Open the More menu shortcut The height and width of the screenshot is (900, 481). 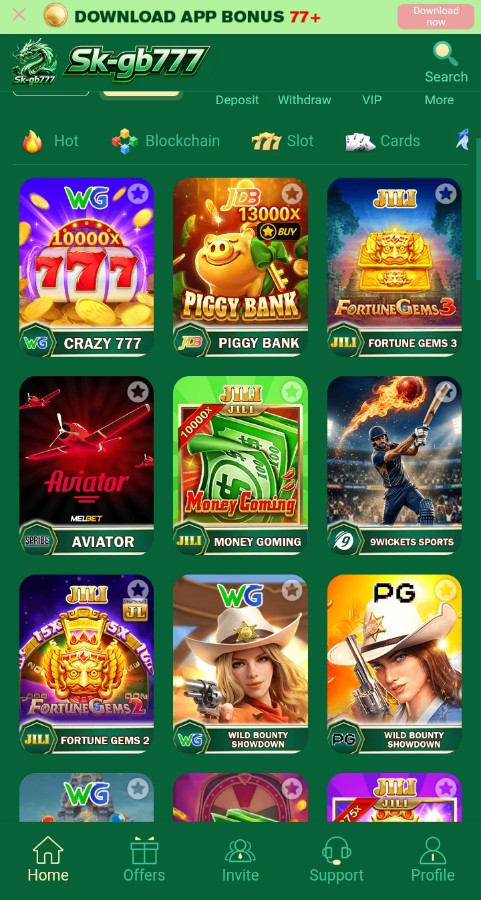pos(439,100)
